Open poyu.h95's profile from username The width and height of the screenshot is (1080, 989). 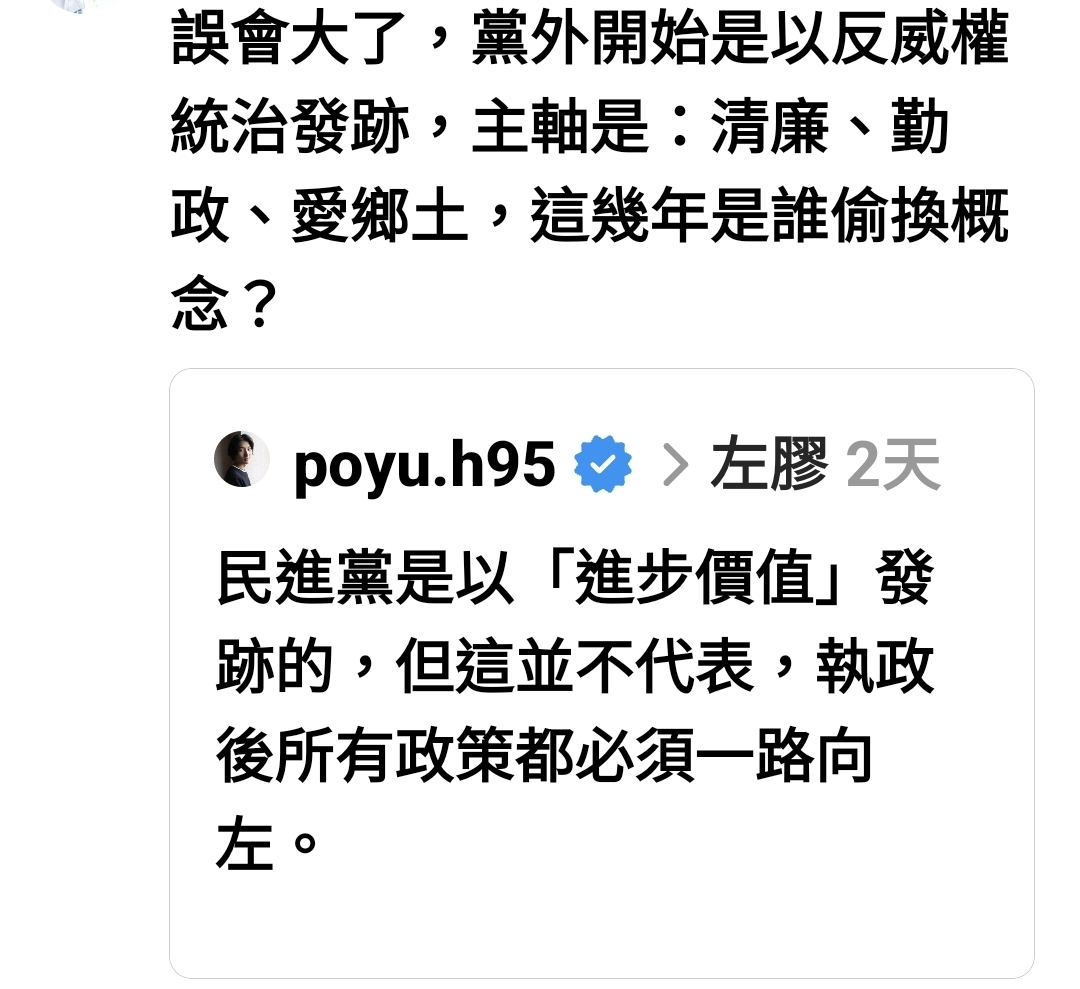(424, 465)
